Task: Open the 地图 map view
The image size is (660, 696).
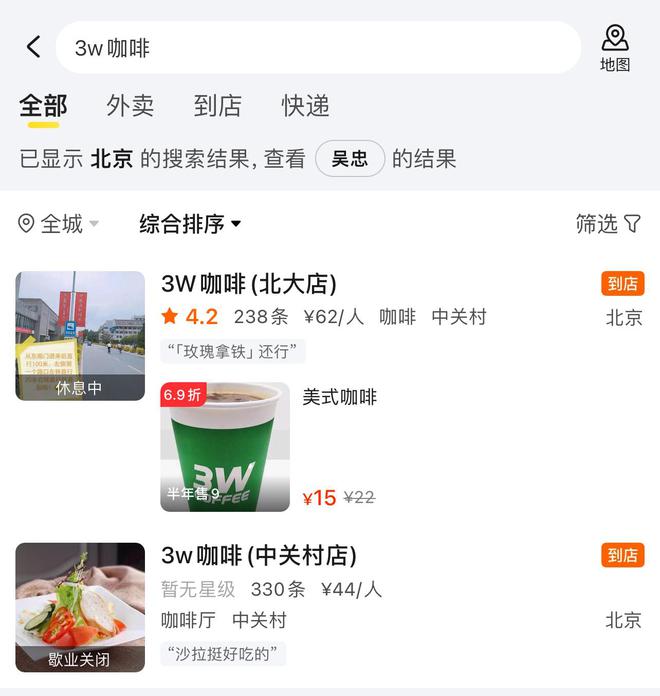Action: click(615, 48)
